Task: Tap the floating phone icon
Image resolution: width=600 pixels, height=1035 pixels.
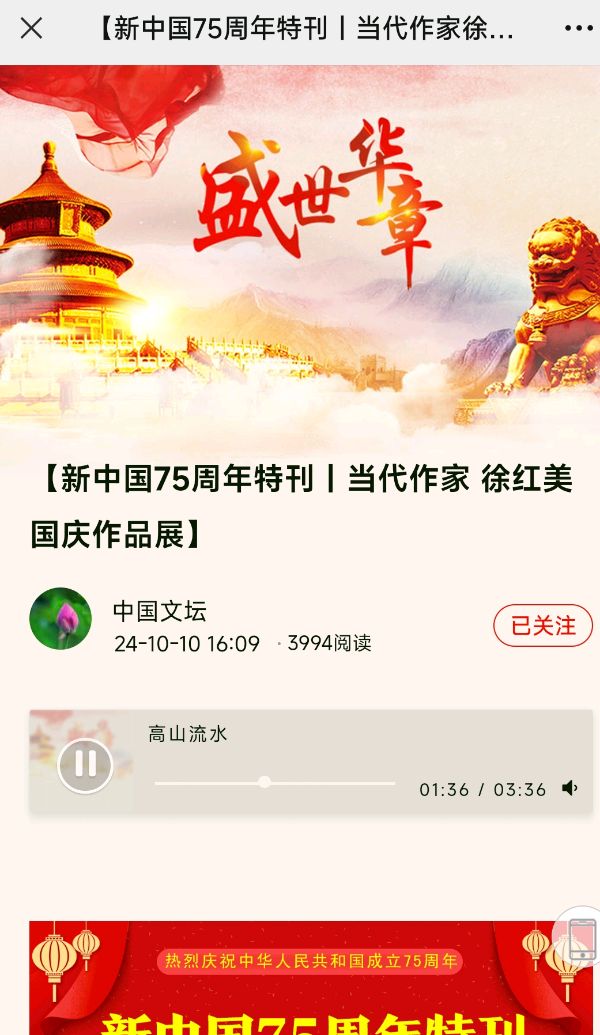Action: click(581, 938)
